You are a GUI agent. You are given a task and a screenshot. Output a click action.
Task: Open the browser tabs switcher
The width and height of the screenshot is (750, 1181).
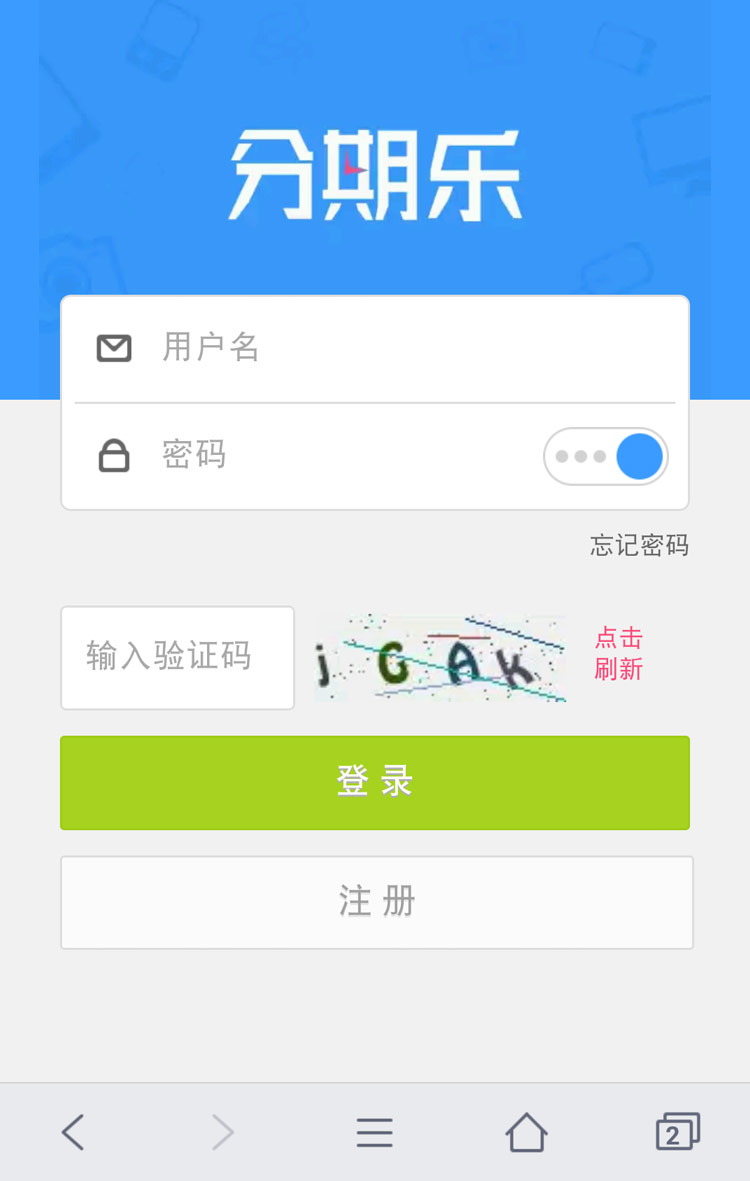coord(677,1132)
